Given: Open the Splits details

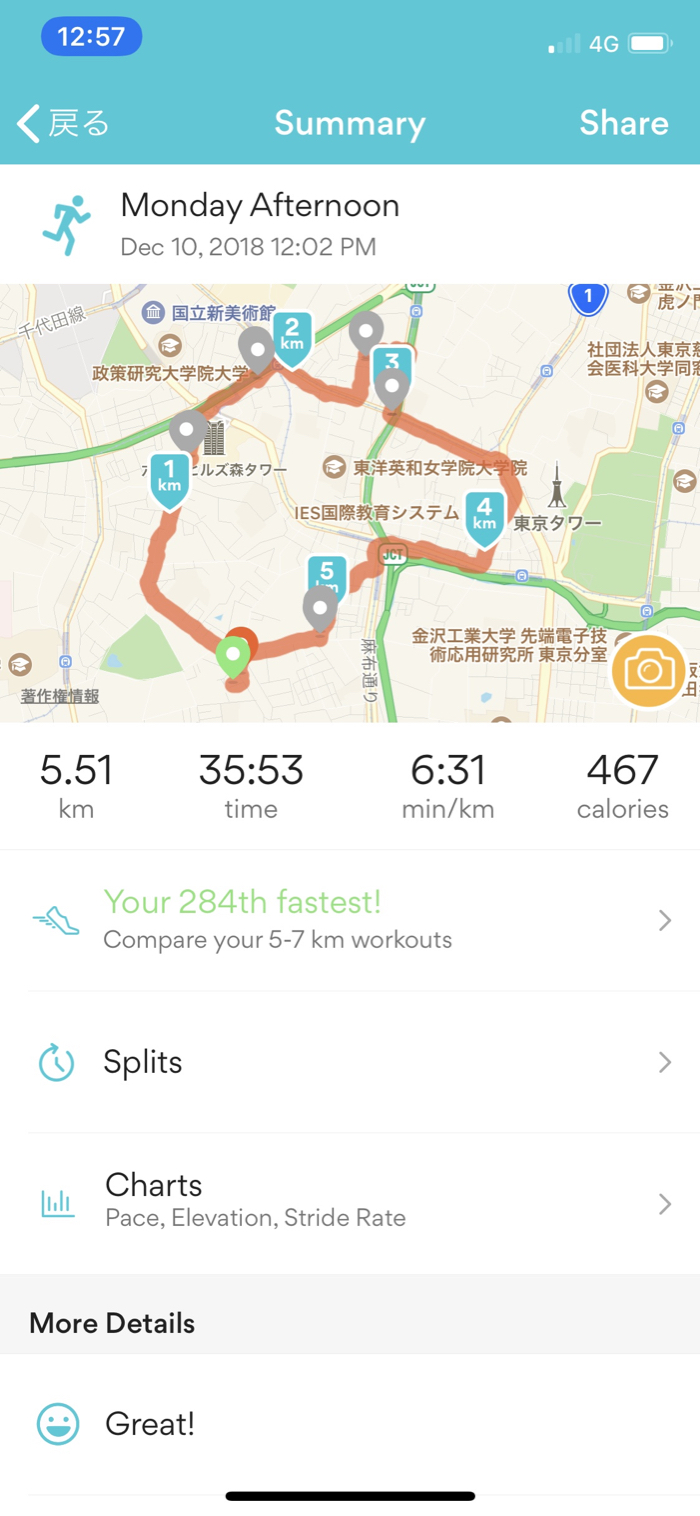Looking at the screenshot, I should click(350, 1062).
